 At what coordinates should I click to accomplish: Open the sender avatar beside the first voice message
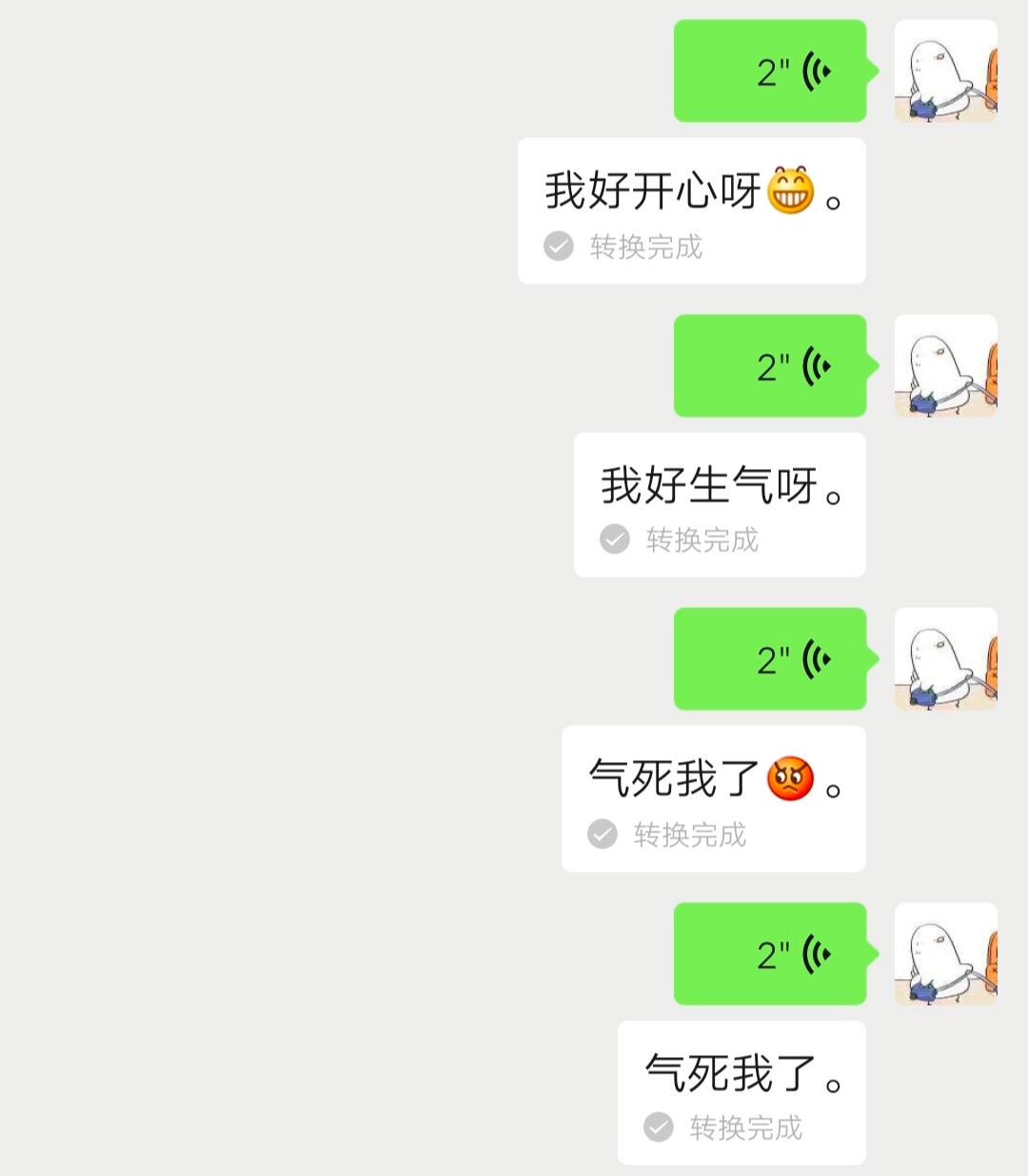pos(945,71)
